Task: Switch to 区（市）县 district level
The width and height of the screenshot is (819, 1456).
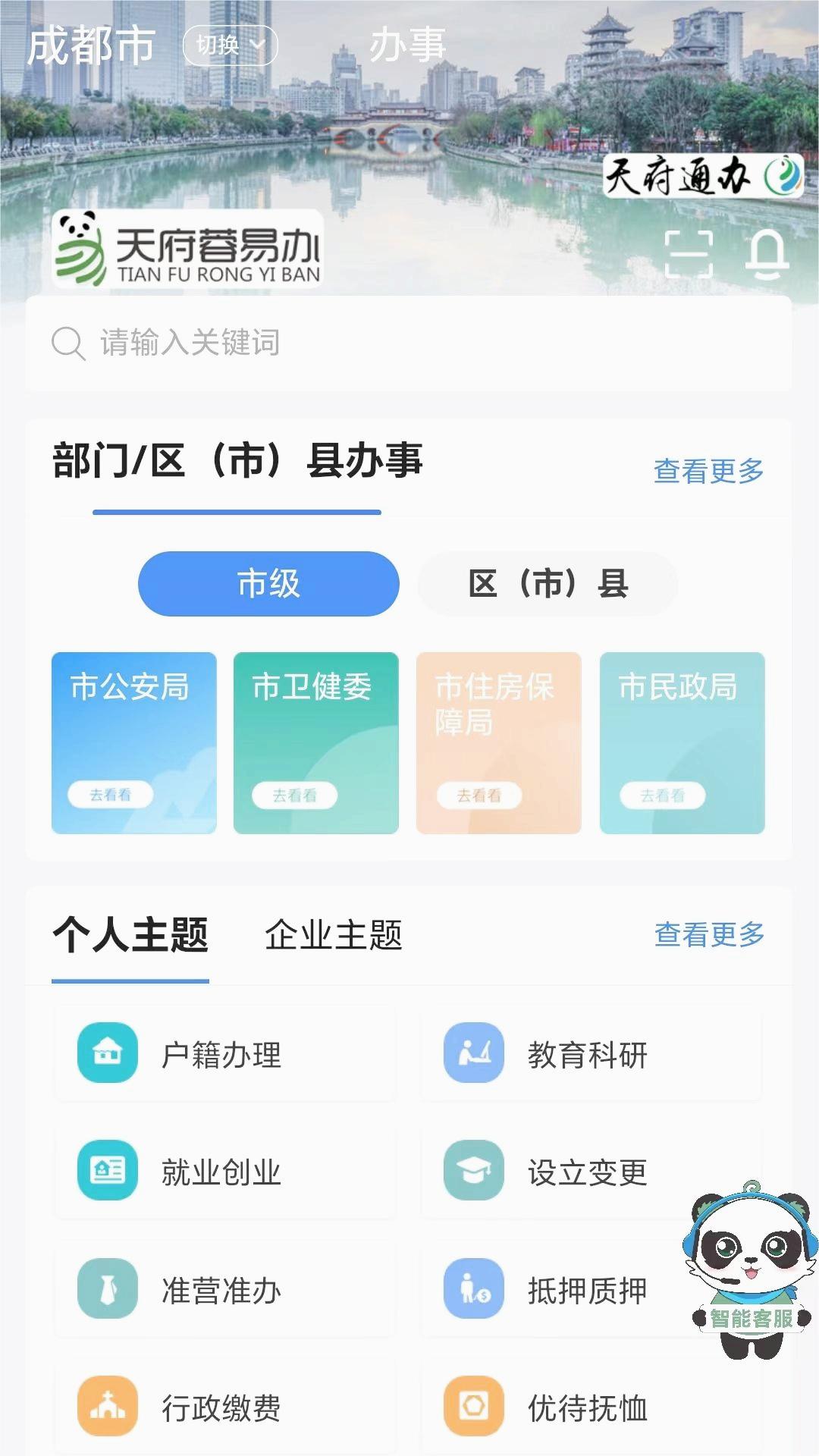Action: click(545, 583)
